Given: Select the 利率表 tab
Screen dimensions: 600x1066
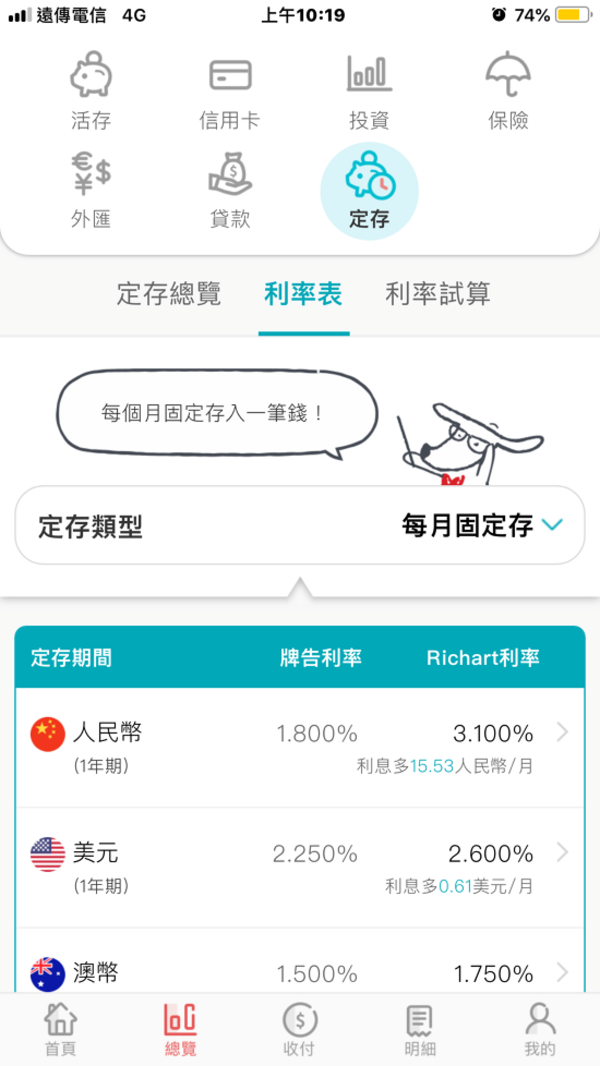Looking at the screenshot, I should point(304,294).
